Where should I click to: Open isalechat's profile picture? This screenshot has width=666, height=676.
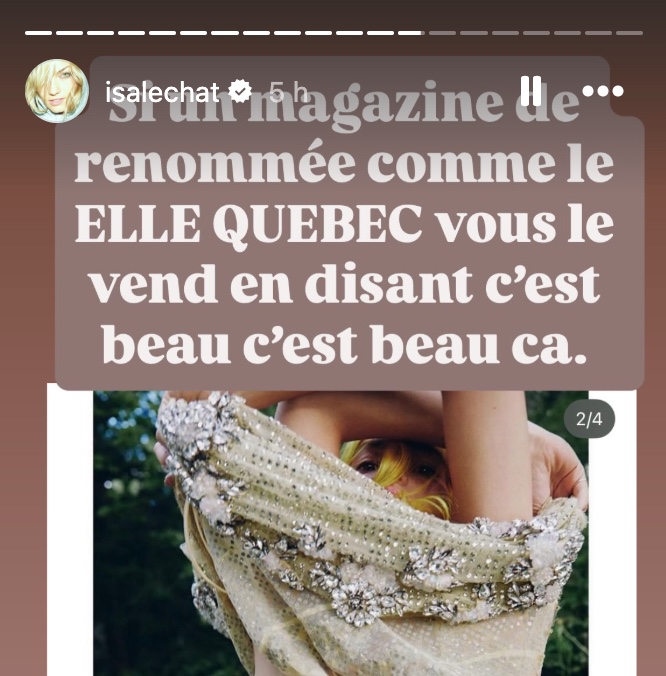coord(57,91)
